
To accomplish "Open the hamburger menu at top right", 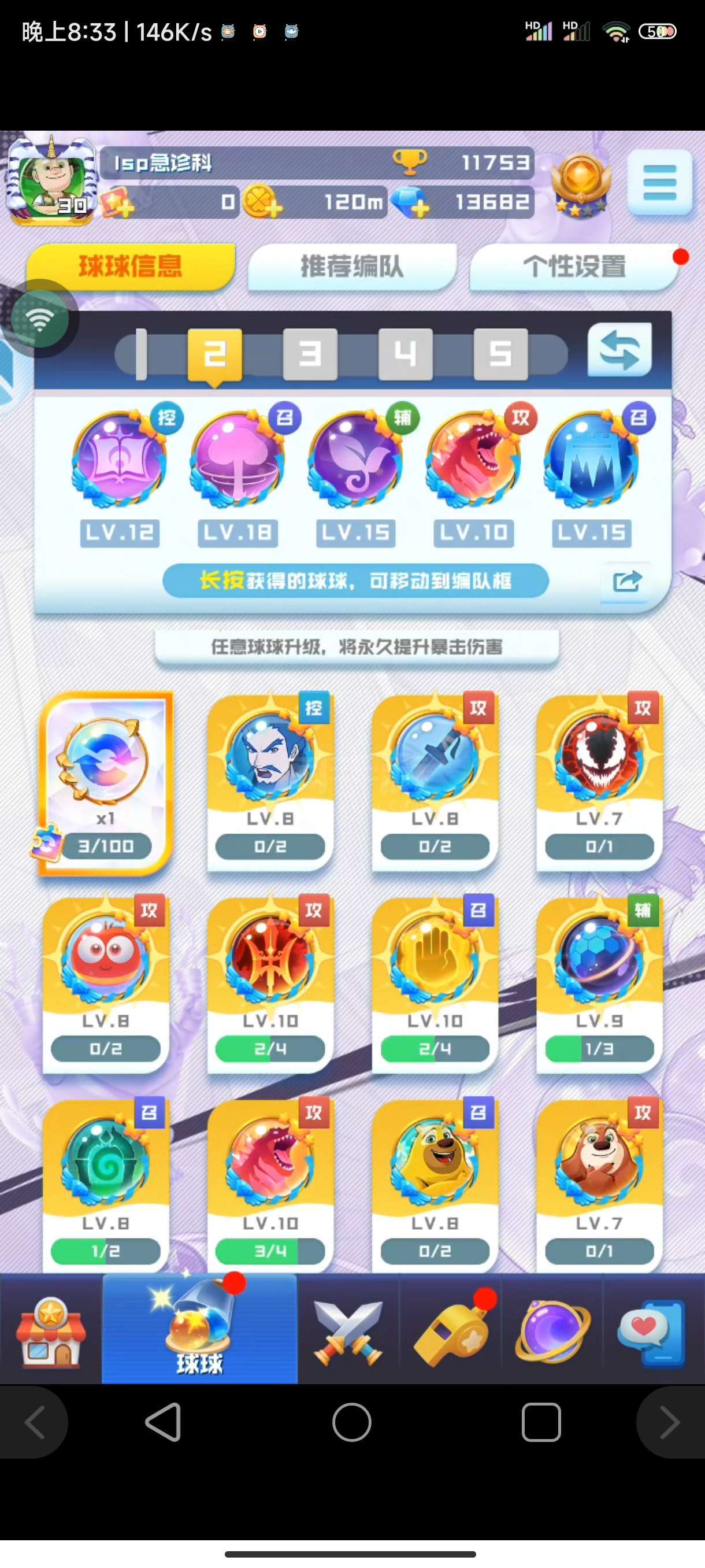I will 659,182.
